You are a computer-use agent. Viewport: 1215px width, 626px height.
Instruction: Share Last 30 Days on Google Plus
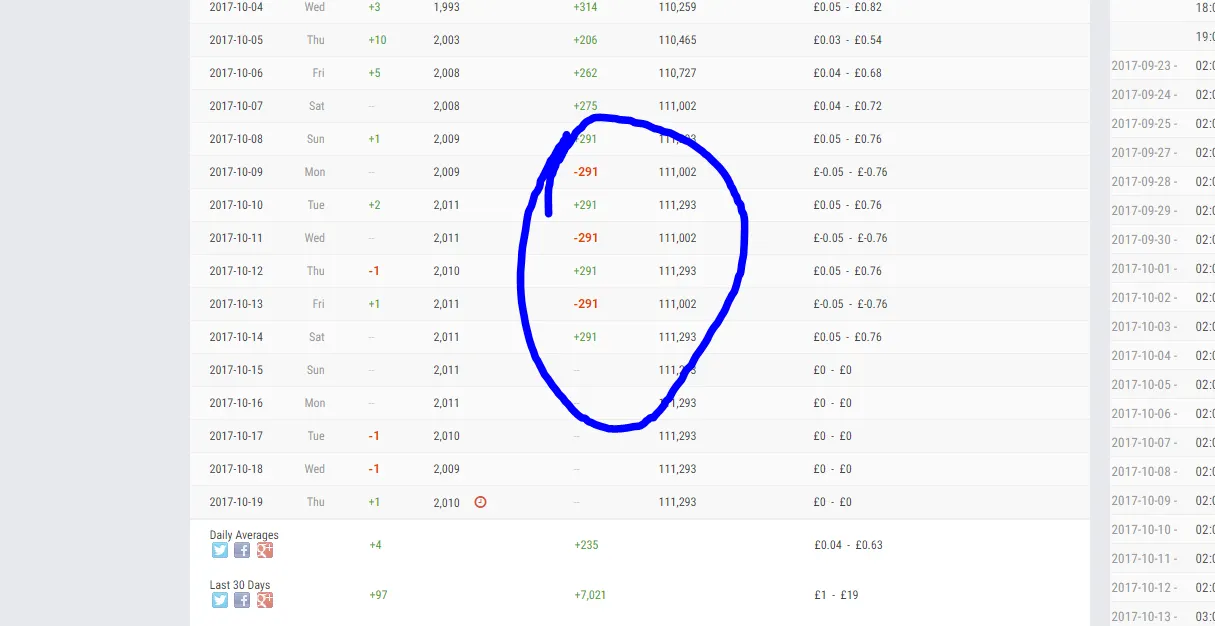click(264, 600)
